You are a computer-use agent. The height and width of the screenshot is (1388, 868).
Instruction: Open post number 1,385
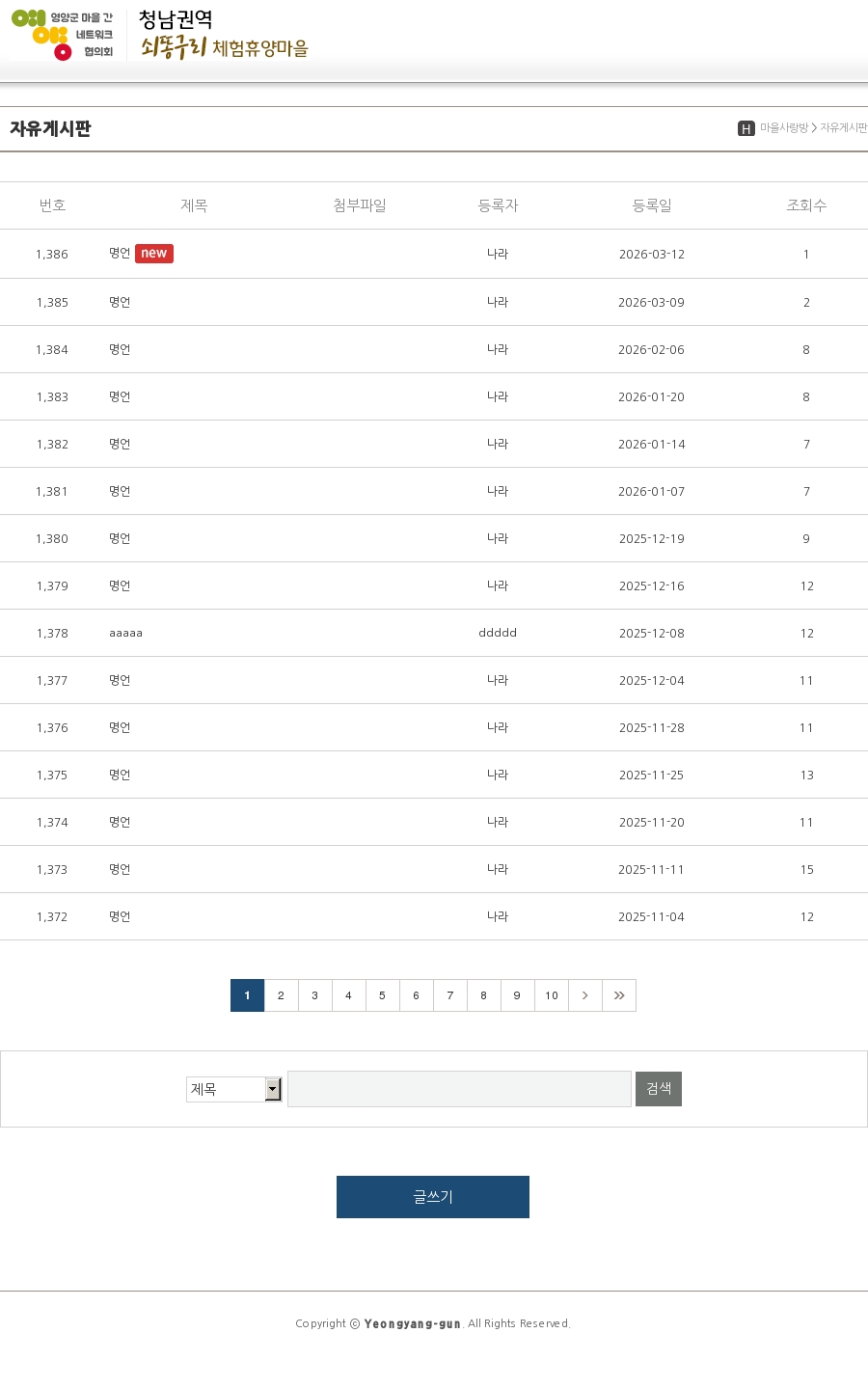tap(120, 302)
